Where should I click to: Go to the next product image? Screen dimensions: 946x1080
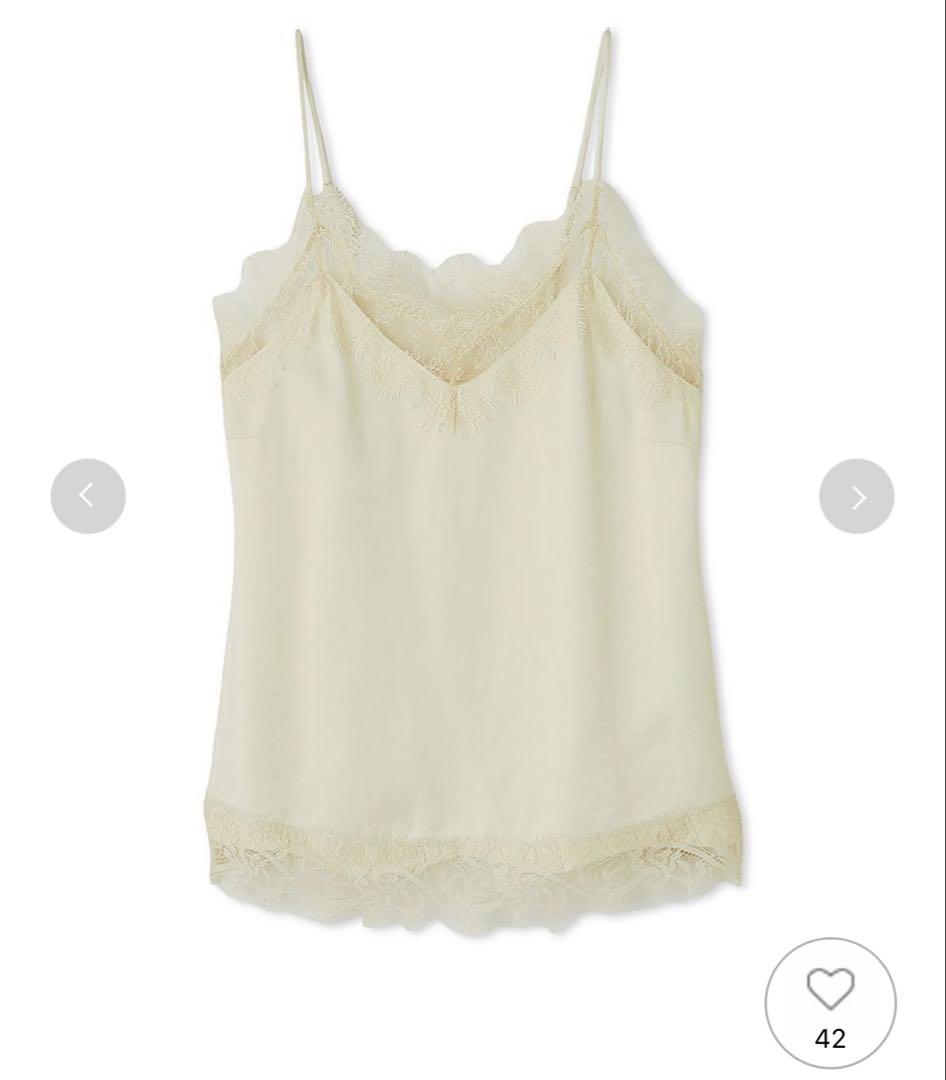coord(857,496)
